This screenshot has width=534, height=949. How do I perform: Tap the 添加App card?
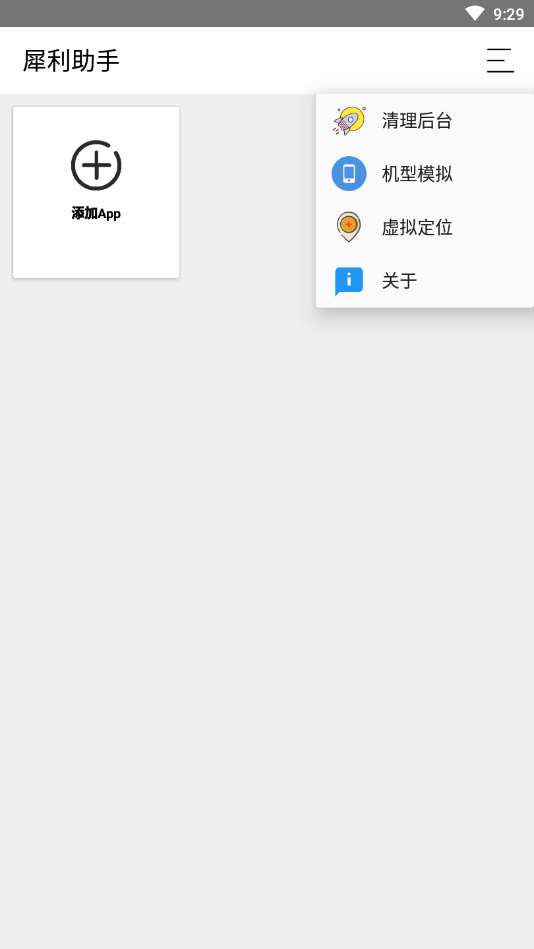coord(96,192)
